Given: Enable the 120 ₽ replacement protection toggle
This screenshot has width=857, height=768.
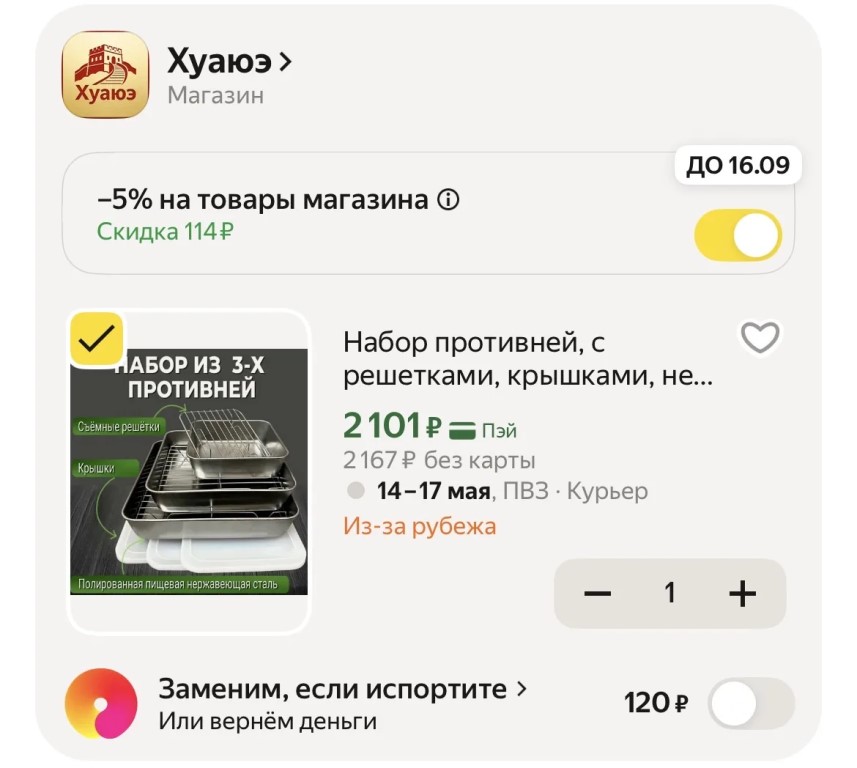Looking at the screenshot, I should 750,704.
